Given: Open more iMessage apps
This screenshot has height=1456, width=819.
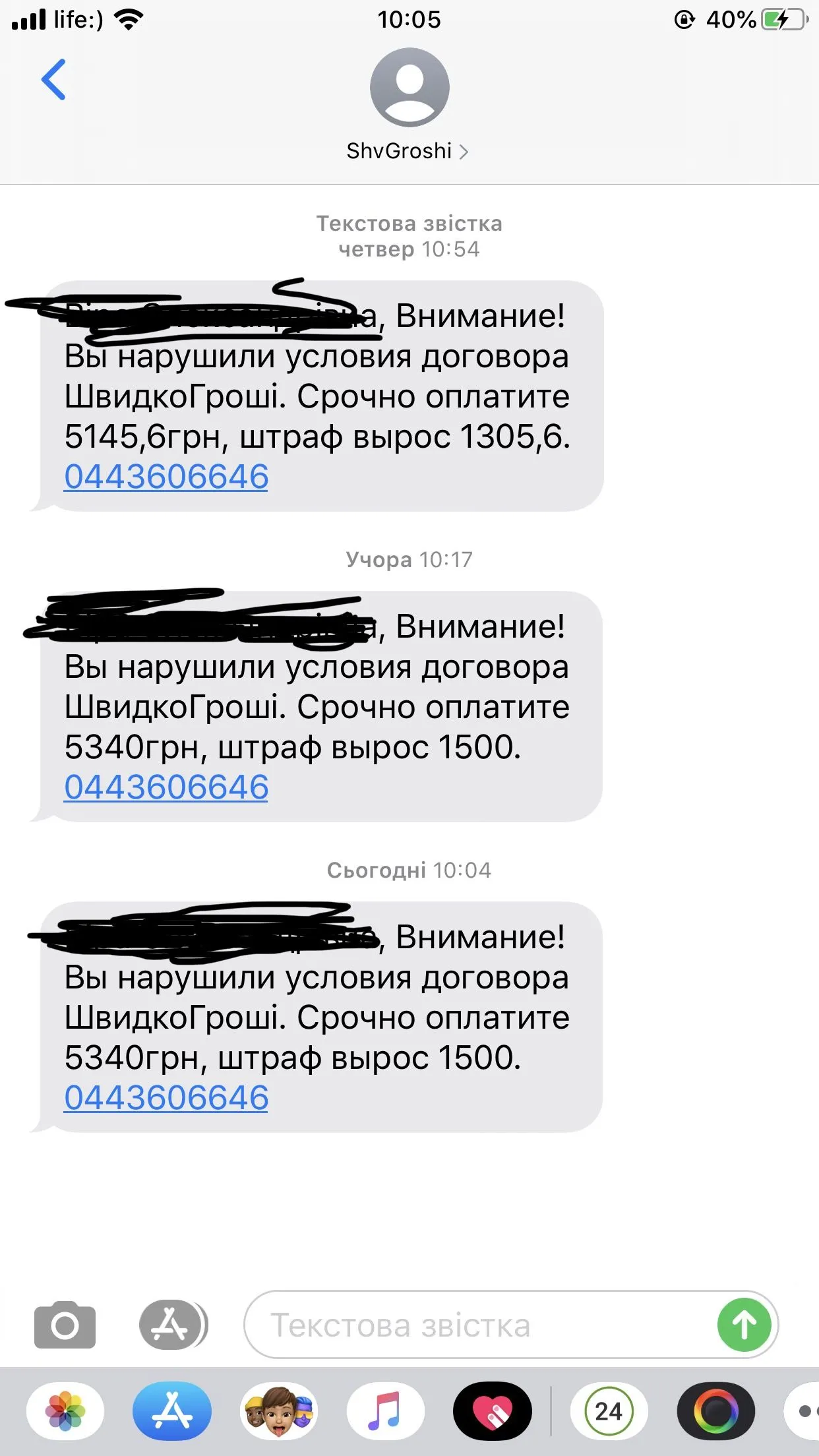Looking at the screenshot, I should (804, 1412).
